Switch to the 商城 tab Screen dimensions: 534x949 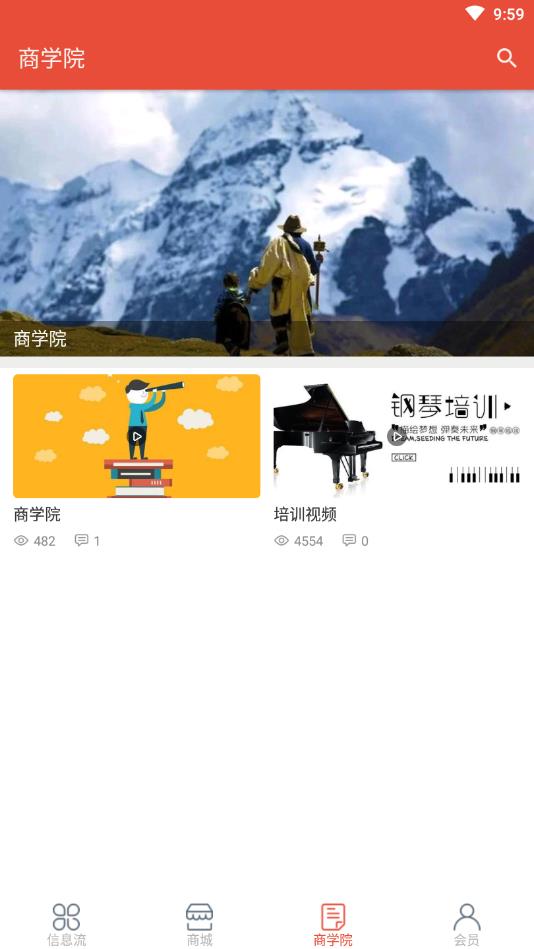tap(200, 924)
